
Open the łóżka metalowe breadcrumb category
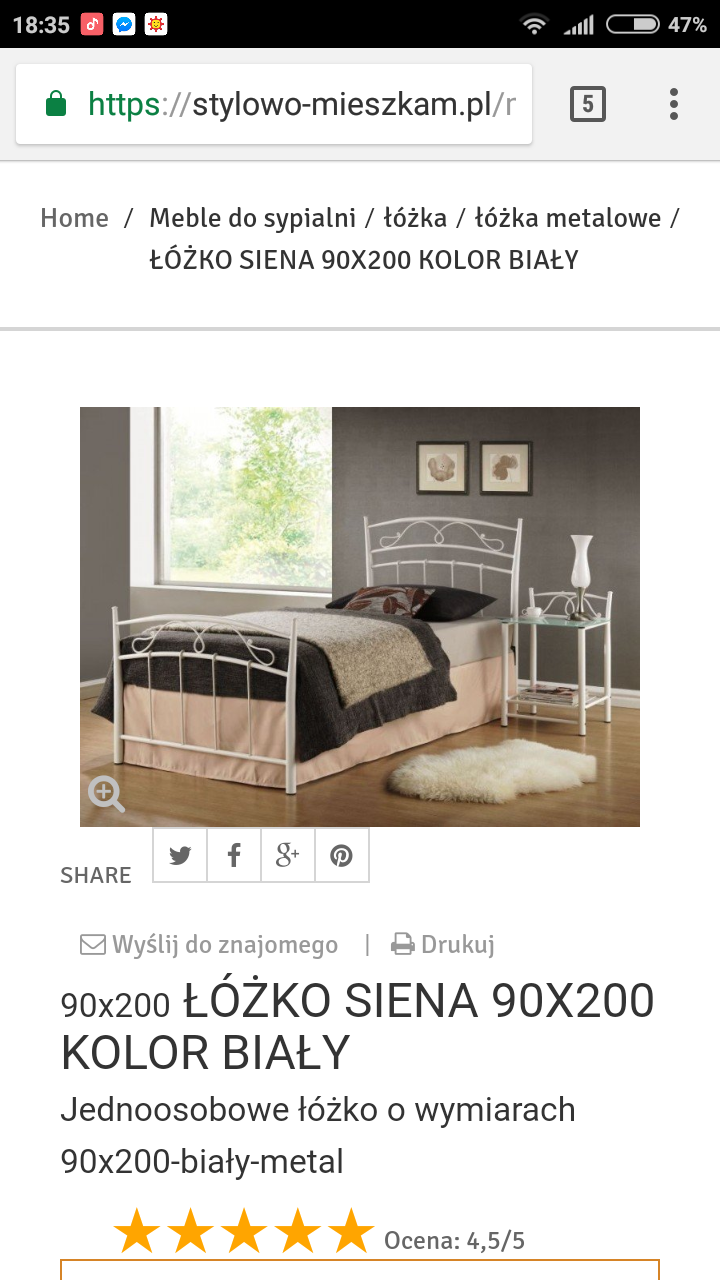568,218
